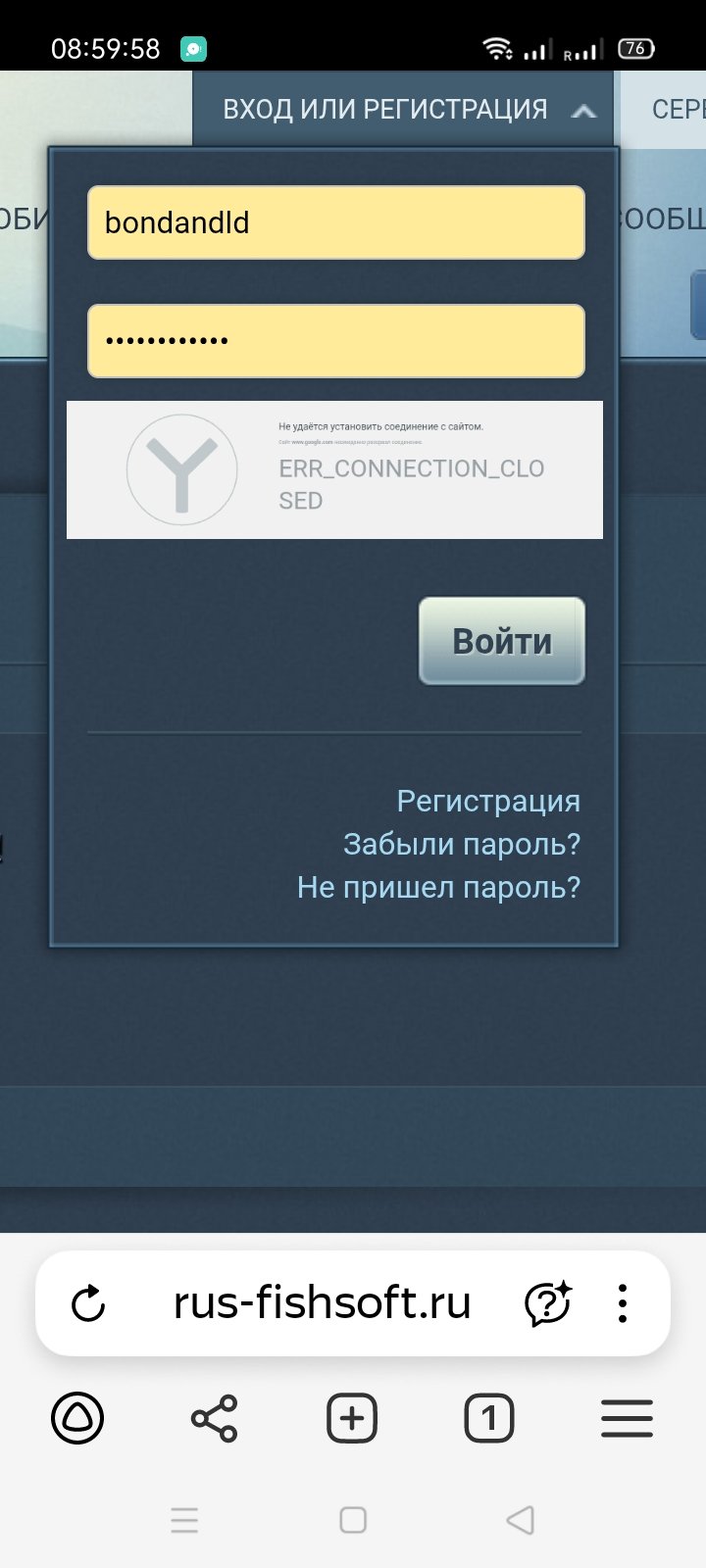
Task: Open the three-dot browser menu
Action: pyautogui.click(x=622, y=1303)
